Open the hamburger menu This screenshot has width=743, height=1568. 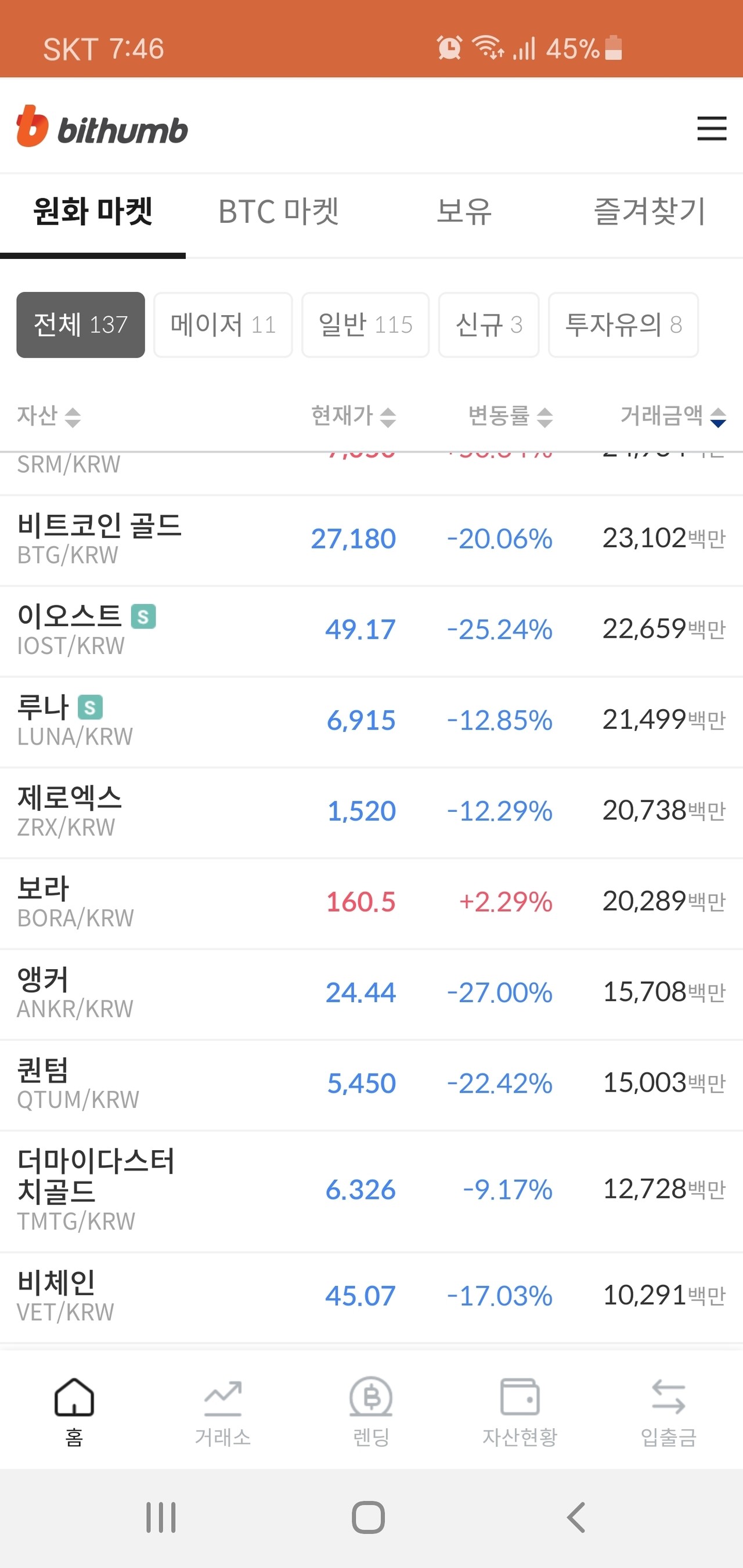pos(711,129)
